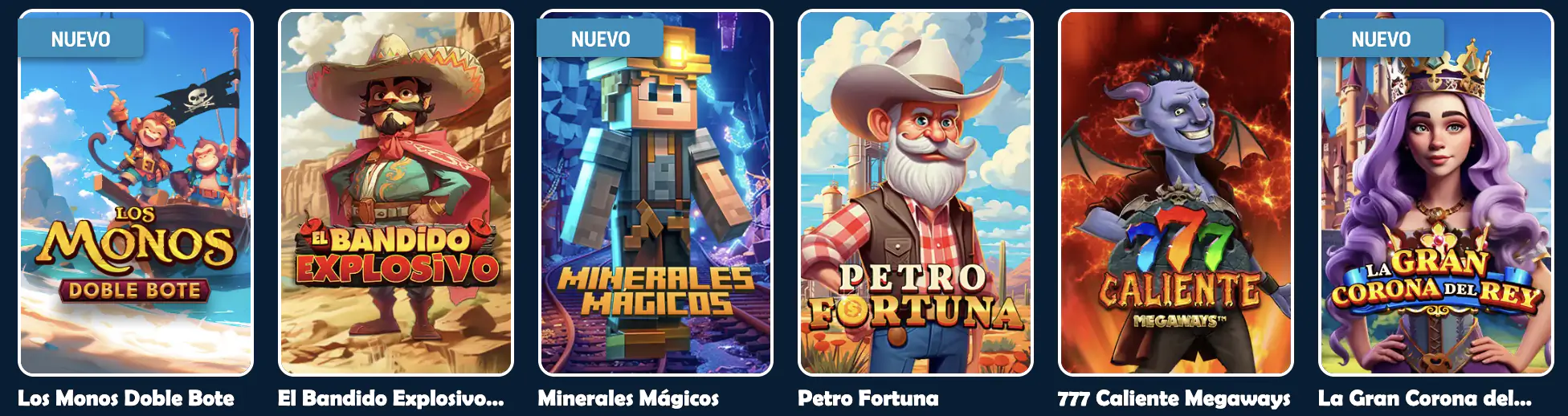Screen dimensions: 1568x416
Task: Tap the La Gran Corona del Rey card
Action: click(1436, 193)
